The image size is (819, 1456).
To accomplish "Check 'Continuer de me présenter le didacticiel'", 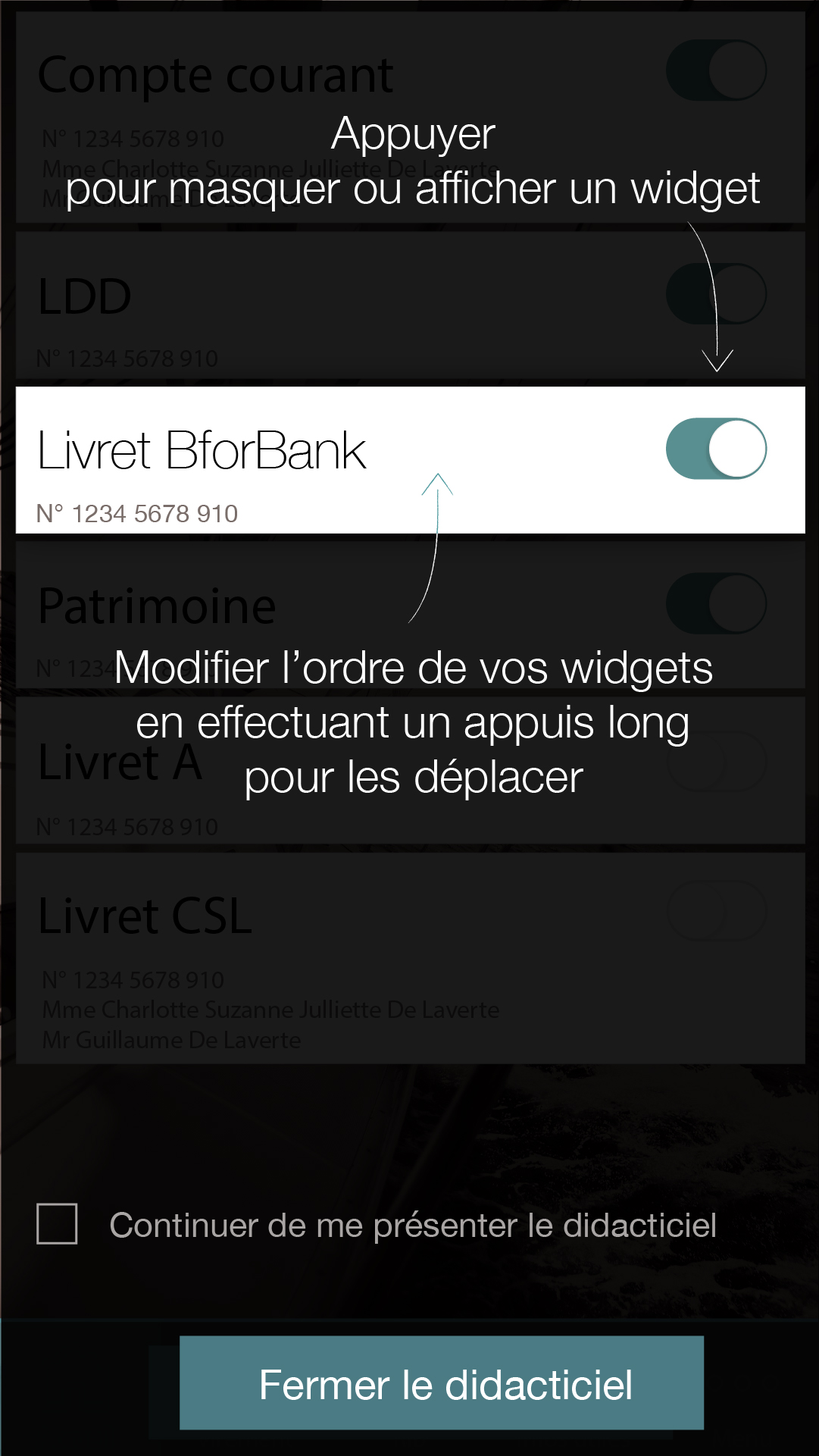I will [57, 1223].
